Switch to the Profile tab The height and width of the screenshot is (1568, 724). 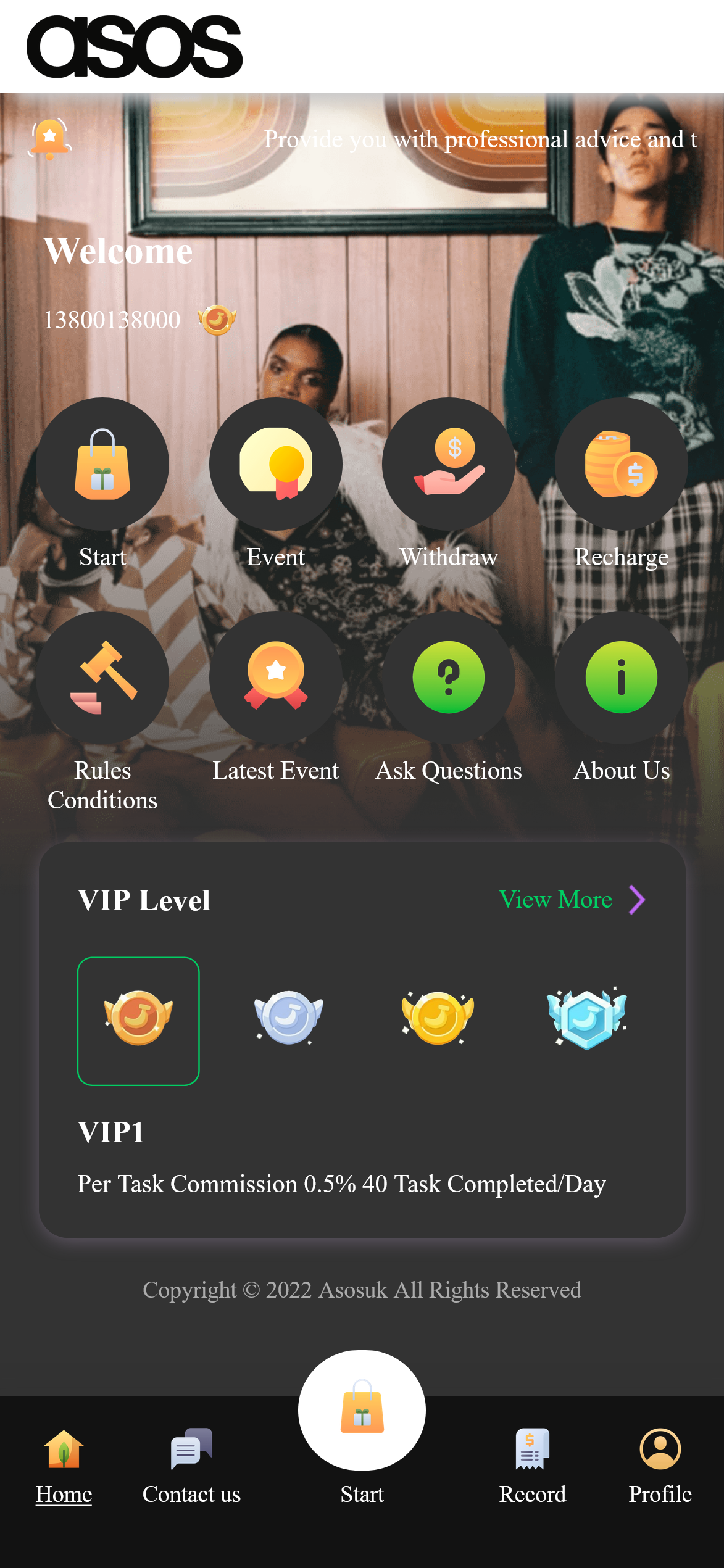(659, 1456)
